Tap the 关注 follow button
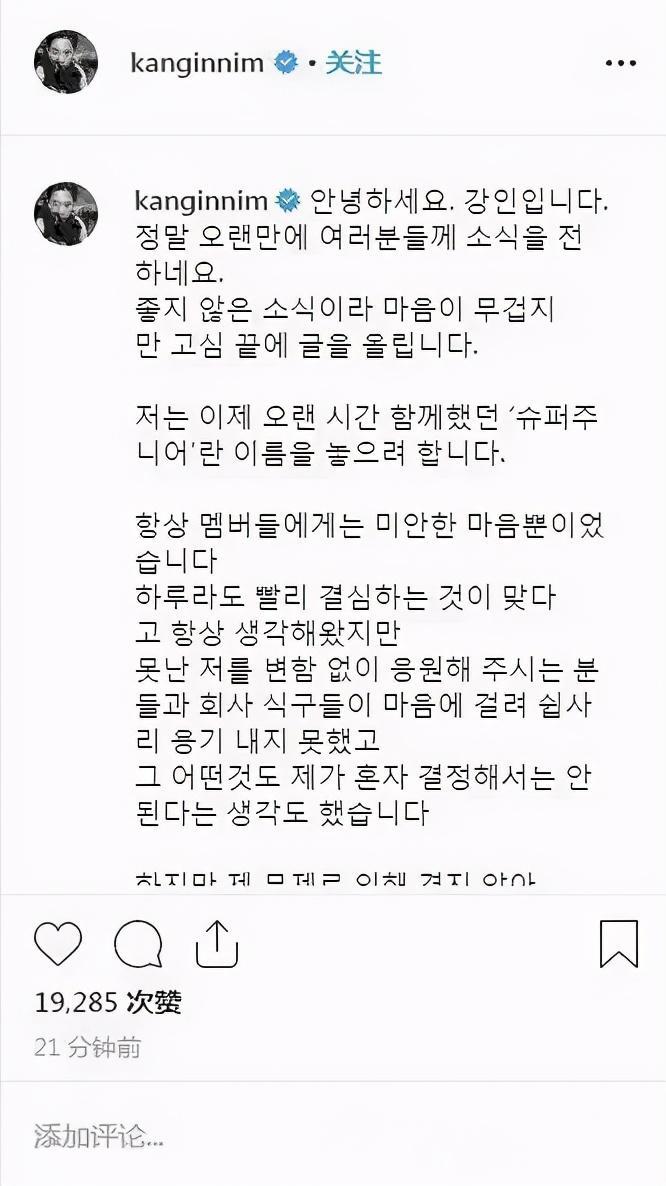The height and width of the screenshot is (1186, 666). [353, 63]
